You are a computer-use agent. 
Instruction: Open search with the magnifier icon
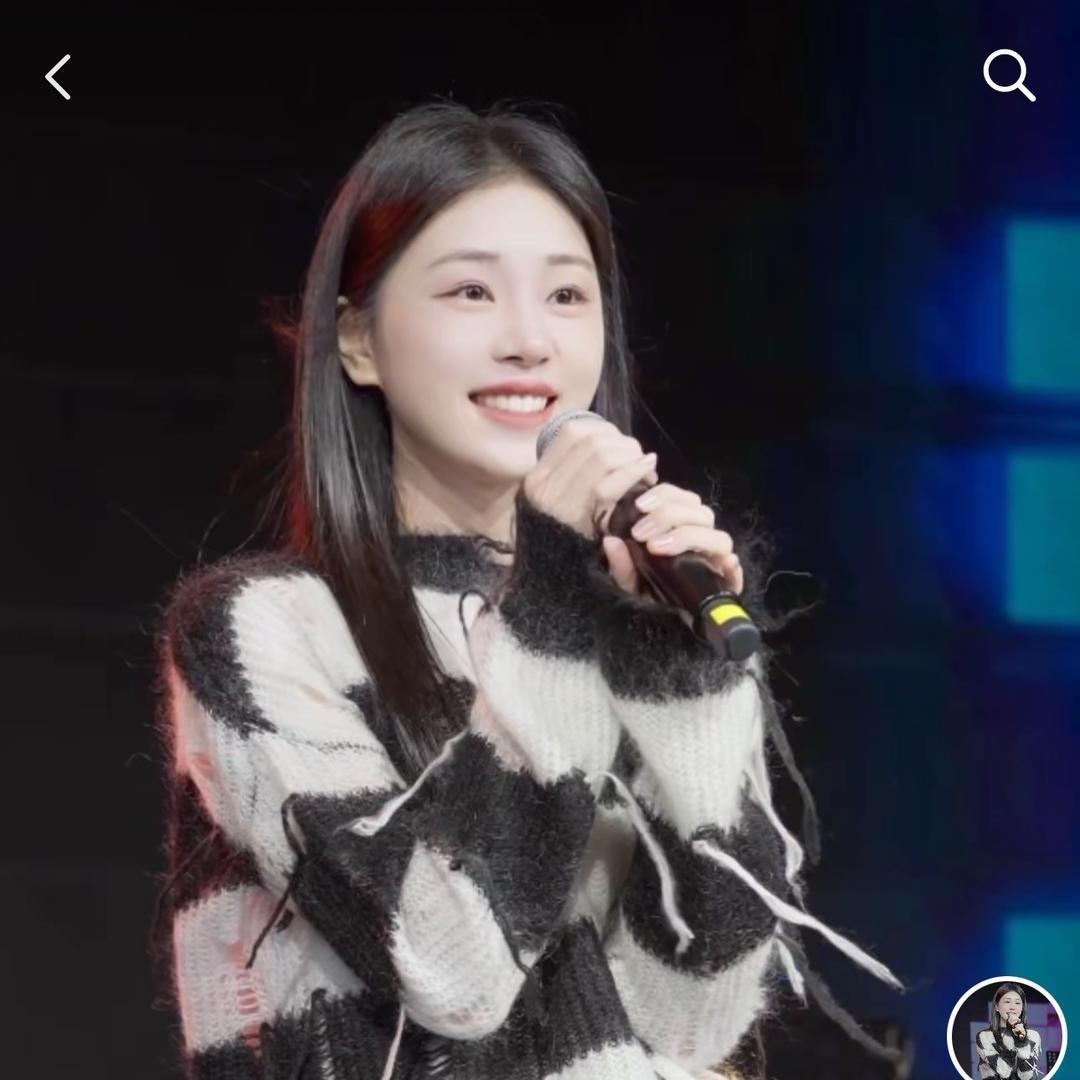click(1008, 76)
